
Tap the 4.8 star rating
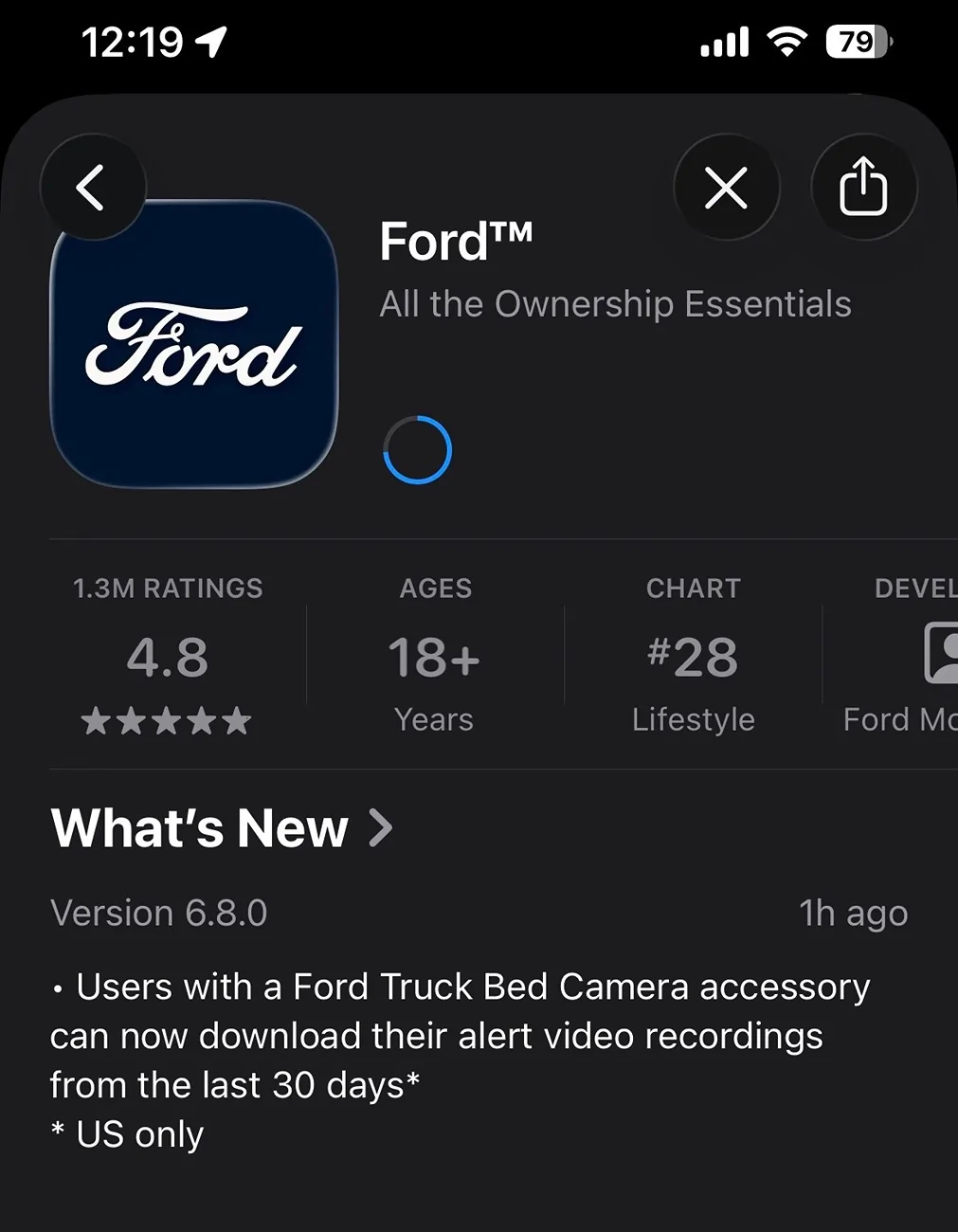point(167,656)
